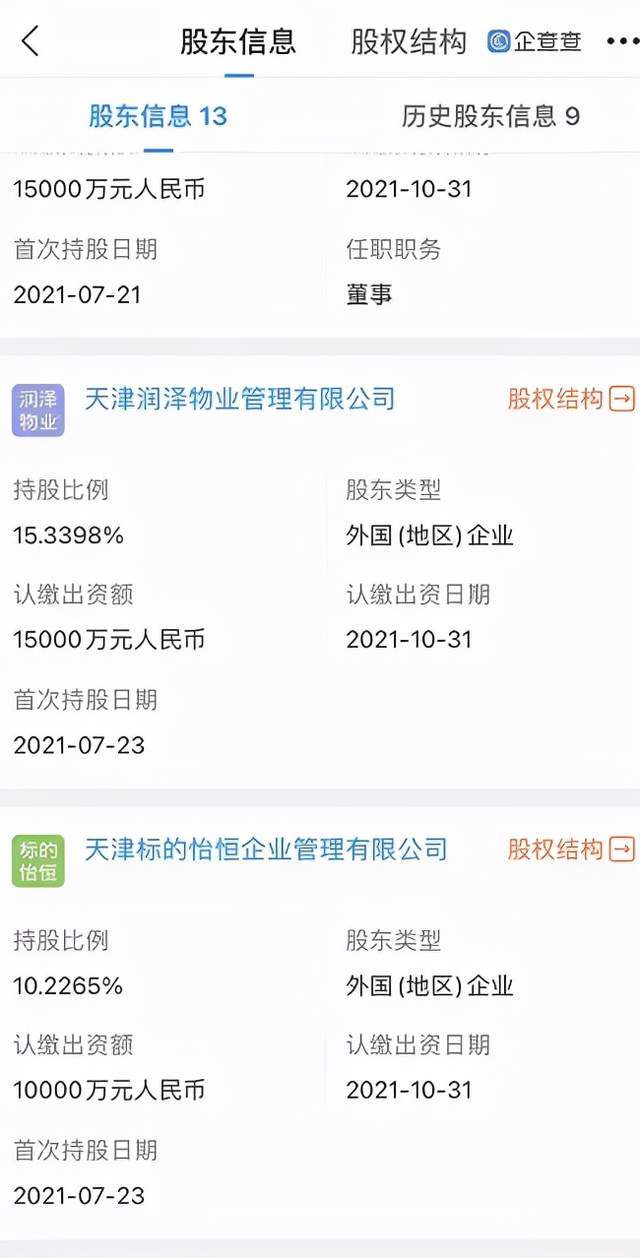
Task: Select the 股东信息 top tab
Action: [x=238, y=42]
